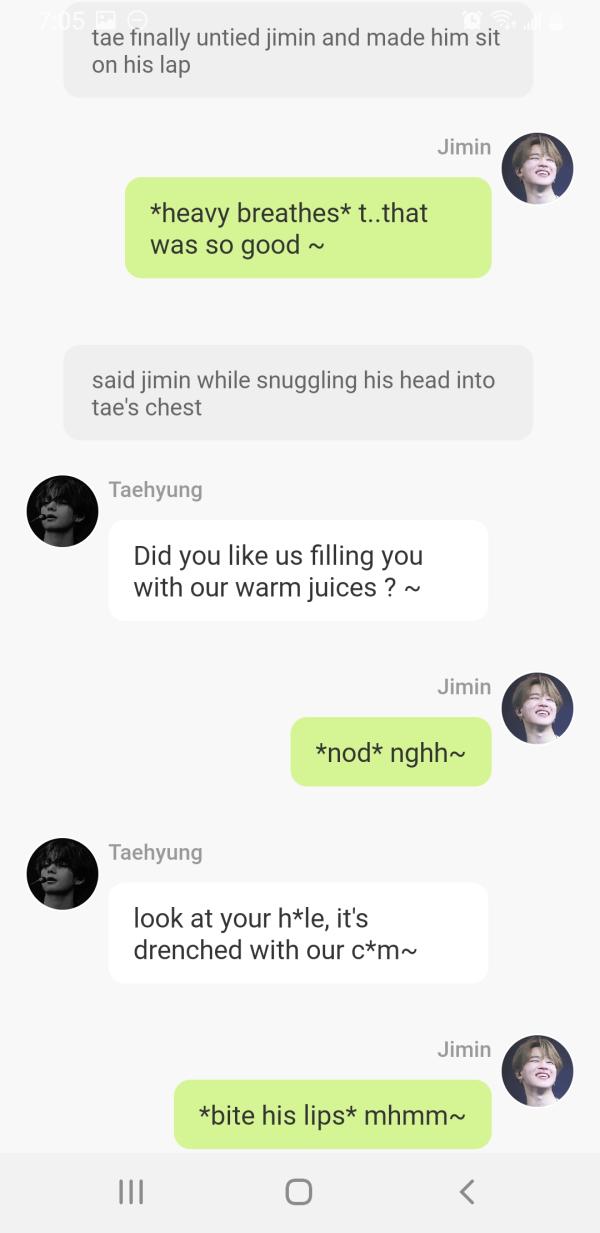Open the recent apps view
The image size is (600, 1233).
[x=131, y=1191]
